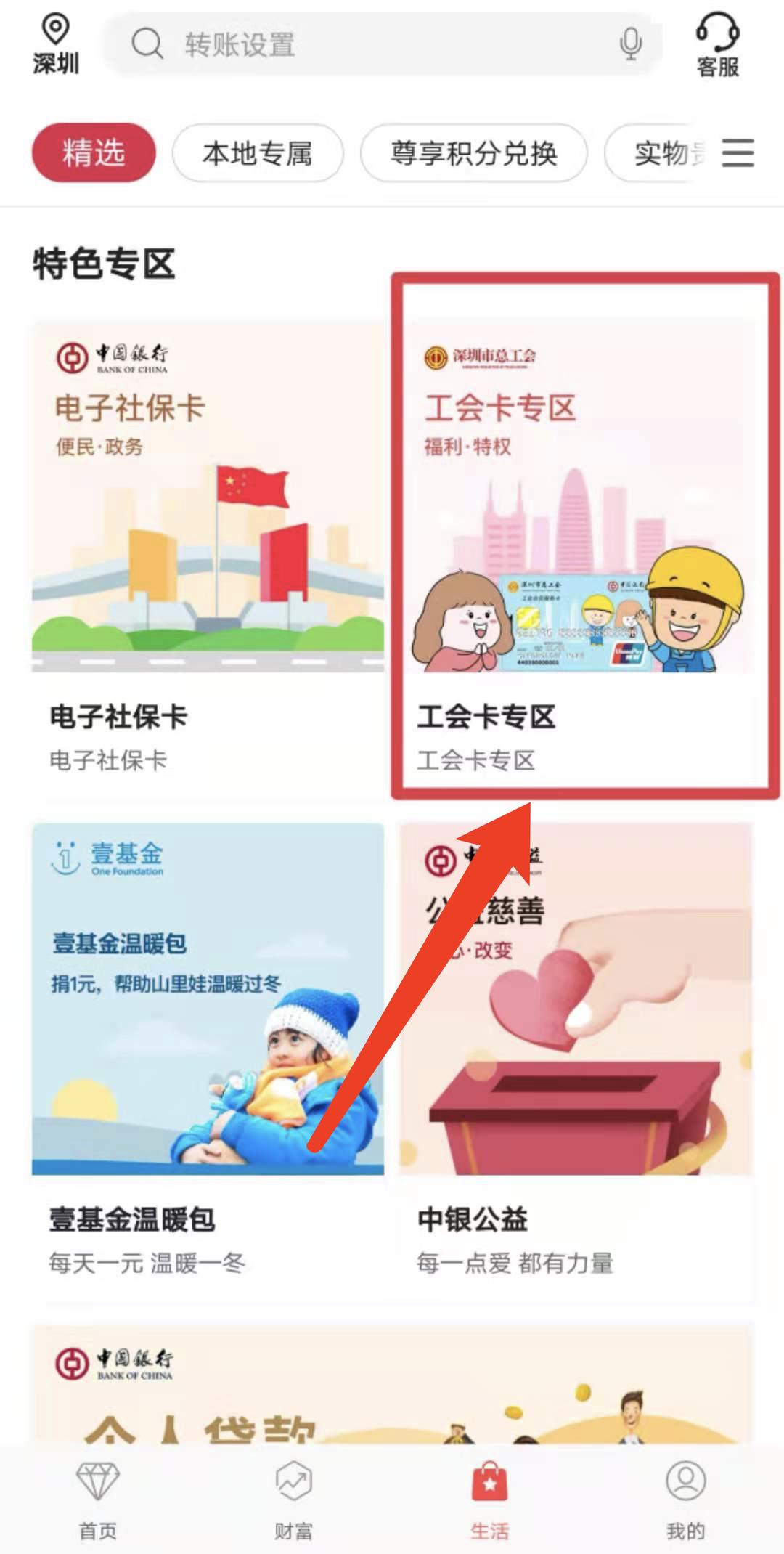Switch to 尊享积分兑换 chip
Screen dimensions: 784x1554
point(473,153)
